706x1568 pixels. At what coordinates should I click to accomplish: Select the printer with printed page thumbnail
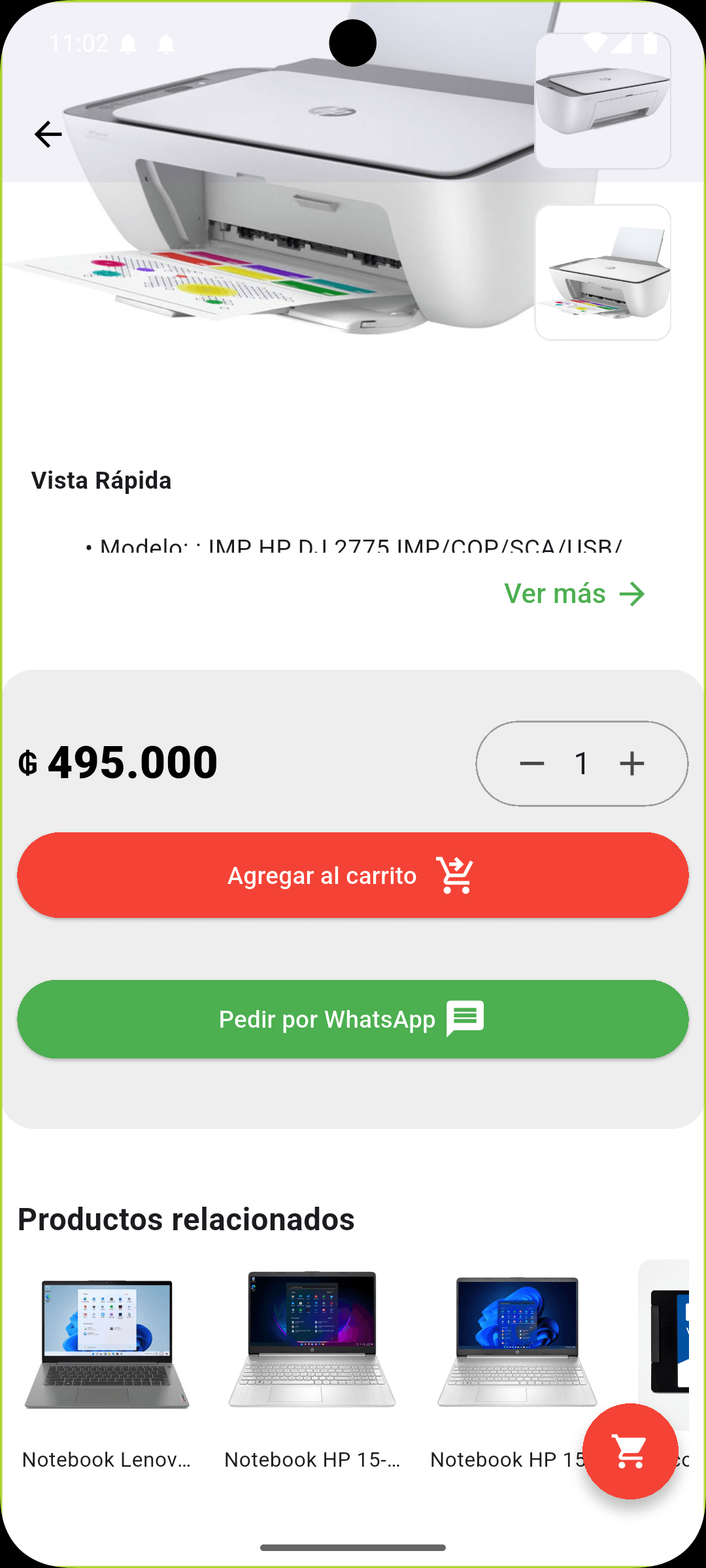pos(603,272)
